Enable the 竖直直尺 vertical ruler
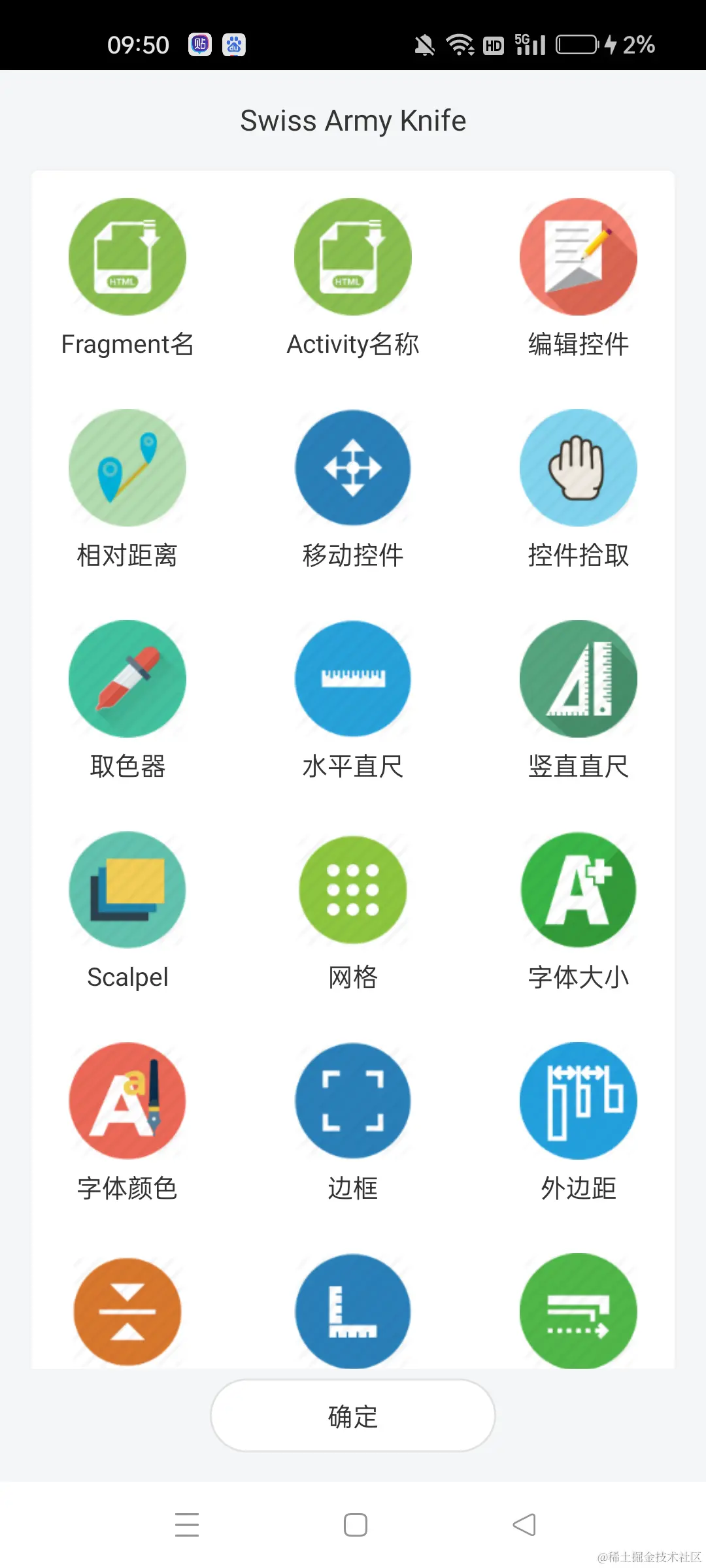 pyautogui.click(x=579, y=679)
